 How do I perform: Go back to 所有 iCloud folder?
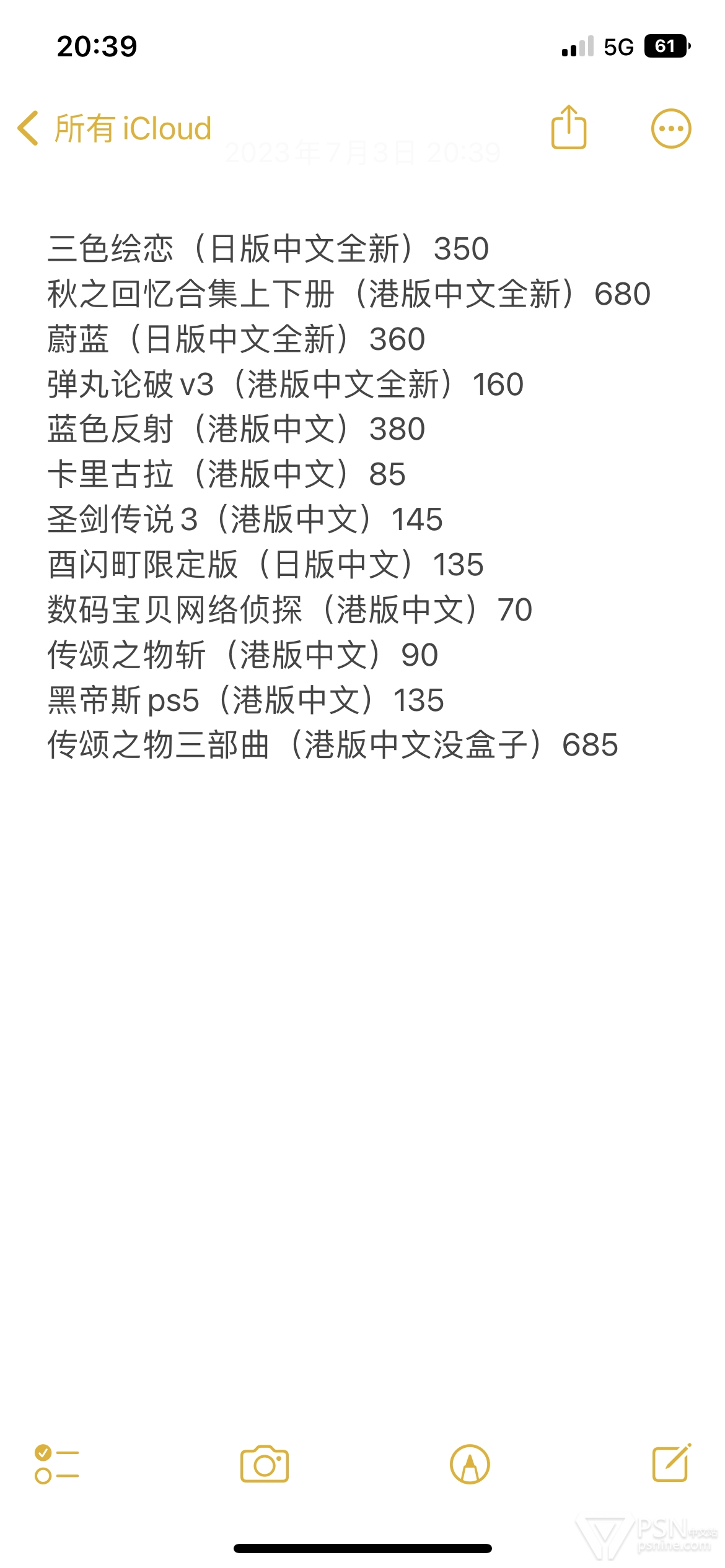(x=115, y=129)
